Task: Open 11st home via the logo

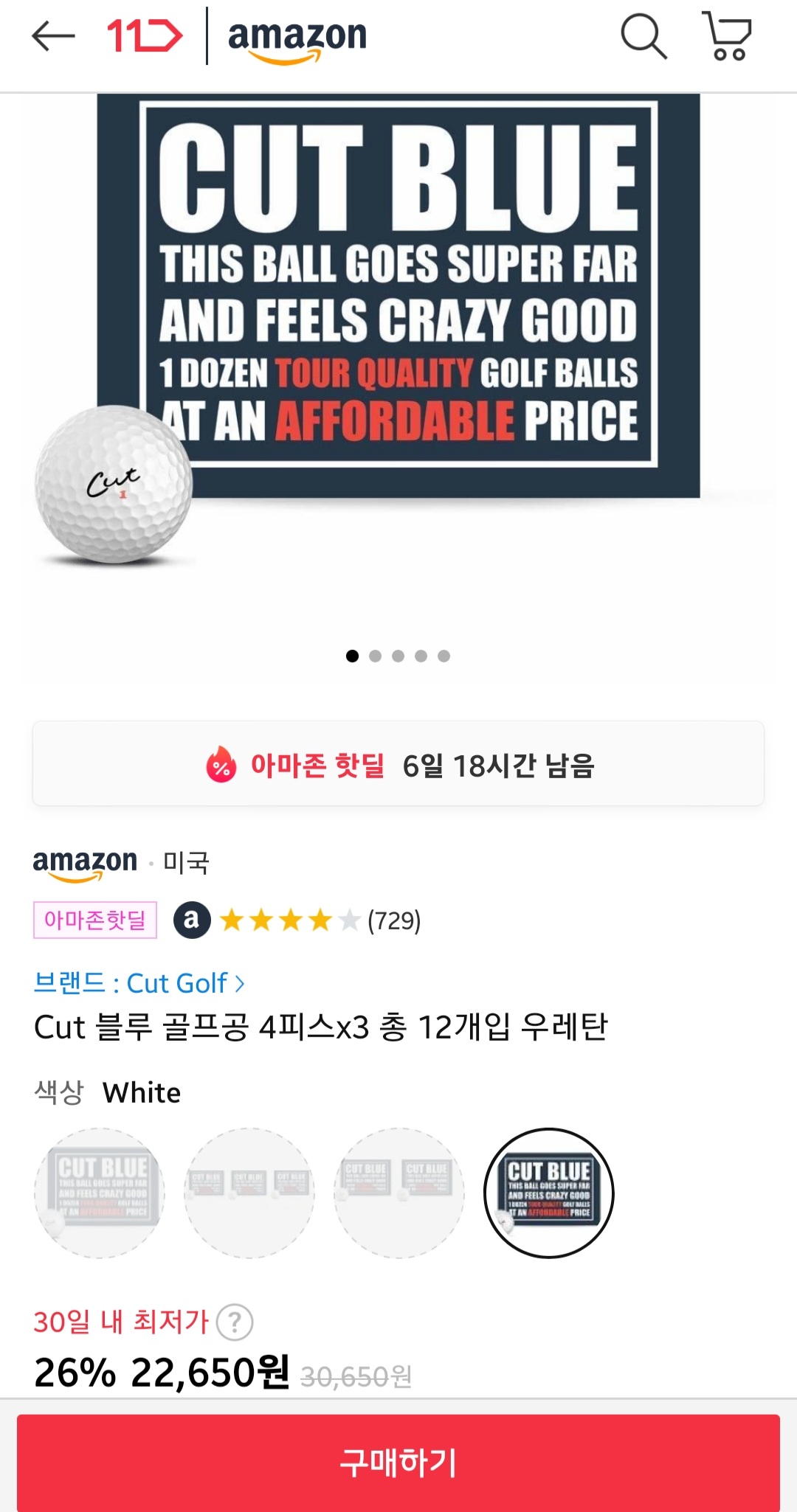Action: [x=145, y=36]
